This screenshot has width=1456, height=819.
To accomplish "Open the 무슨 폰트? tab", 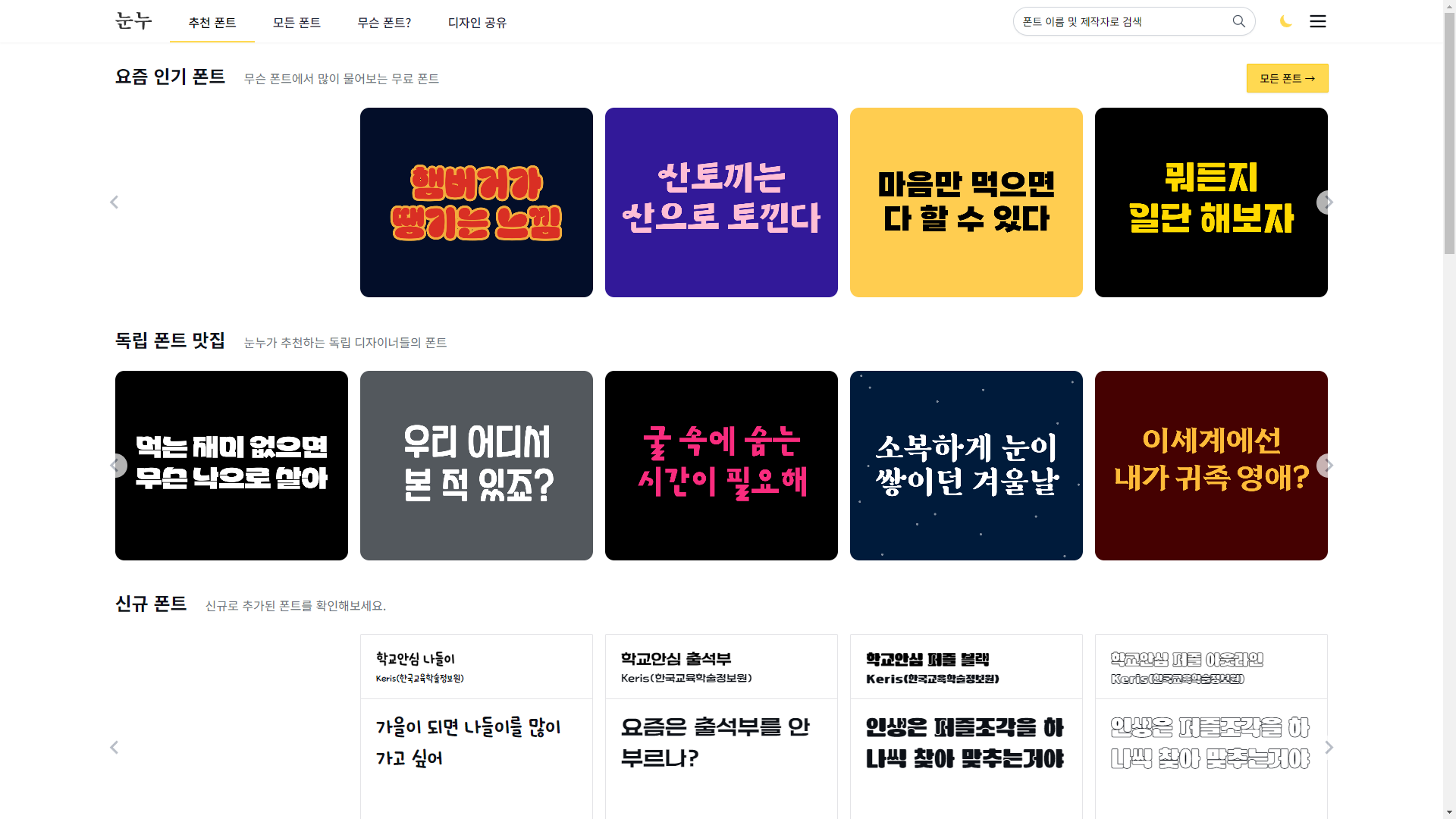I will pyautogui.click(x=384, y=23).
